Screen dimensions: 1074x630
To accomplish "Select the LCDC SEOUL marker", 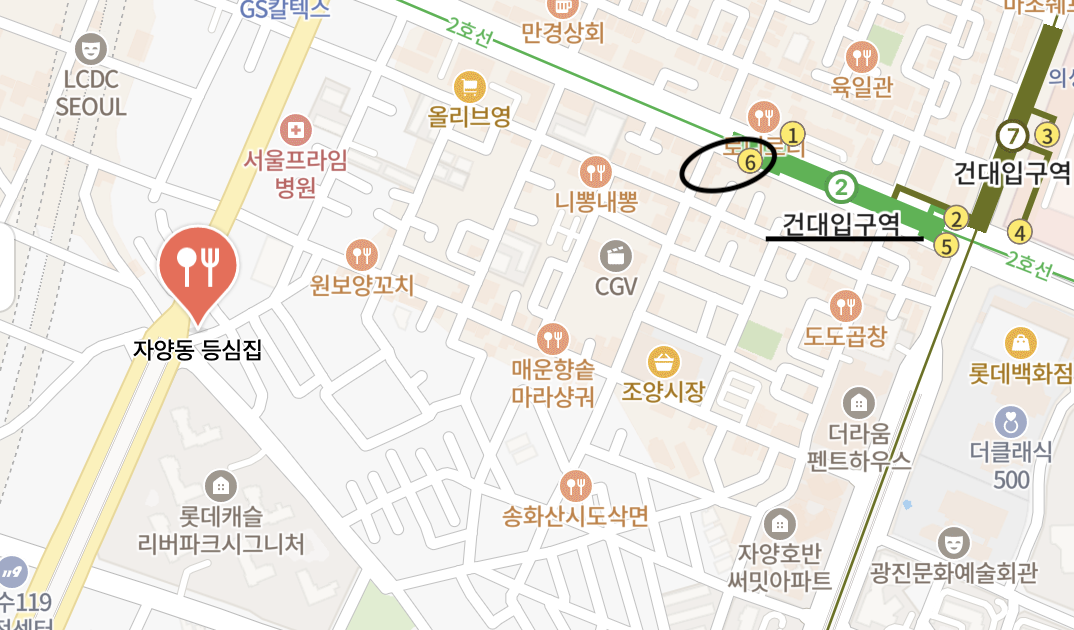I will pyautogui.click(x=91, y=47).
